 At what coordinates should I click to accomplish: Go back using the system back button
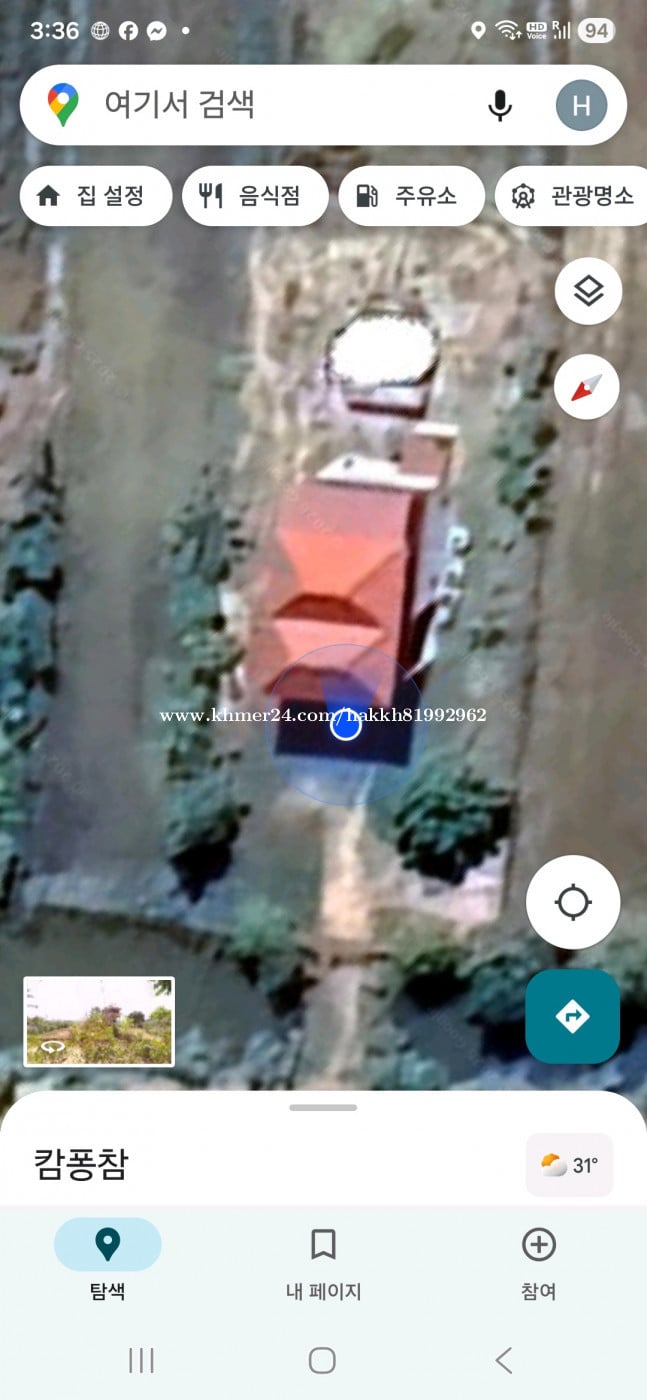[x=504, y=1360]
